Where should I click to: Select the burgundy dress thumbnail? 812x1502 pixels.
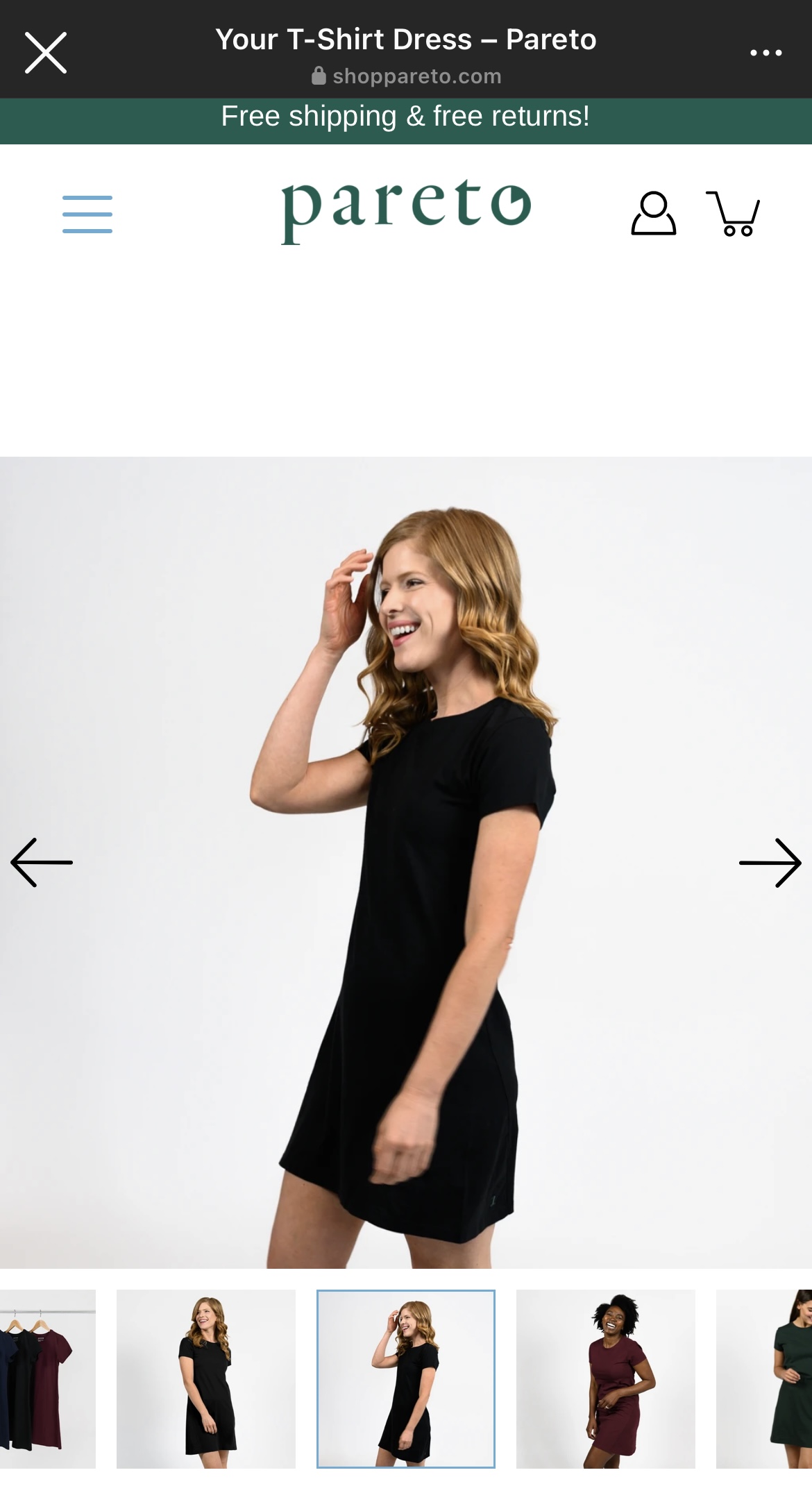pyautogui.click(x=606, y=1379)
